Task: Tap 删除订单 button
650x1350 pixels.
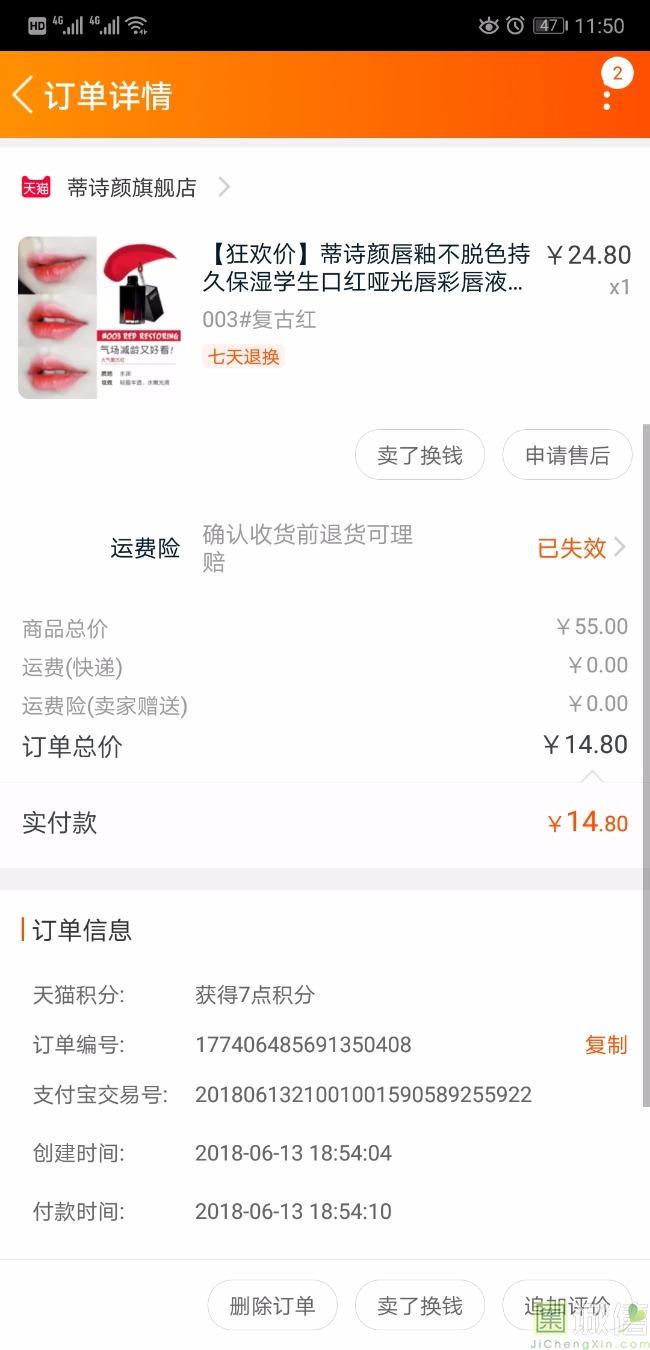Action: (272, 1305)
